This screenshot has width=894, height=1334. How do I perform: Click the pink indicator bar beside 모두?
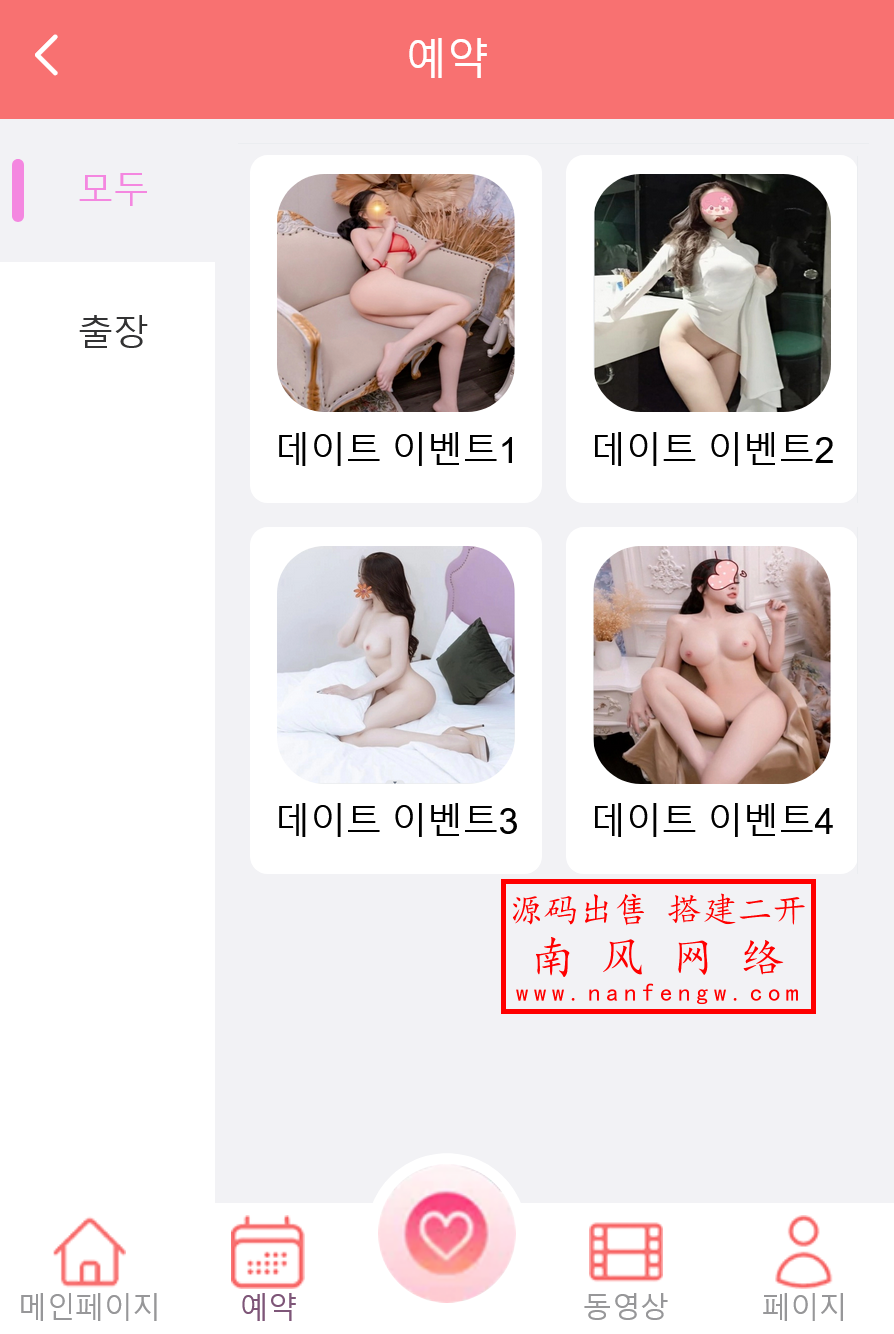[17, 188]
